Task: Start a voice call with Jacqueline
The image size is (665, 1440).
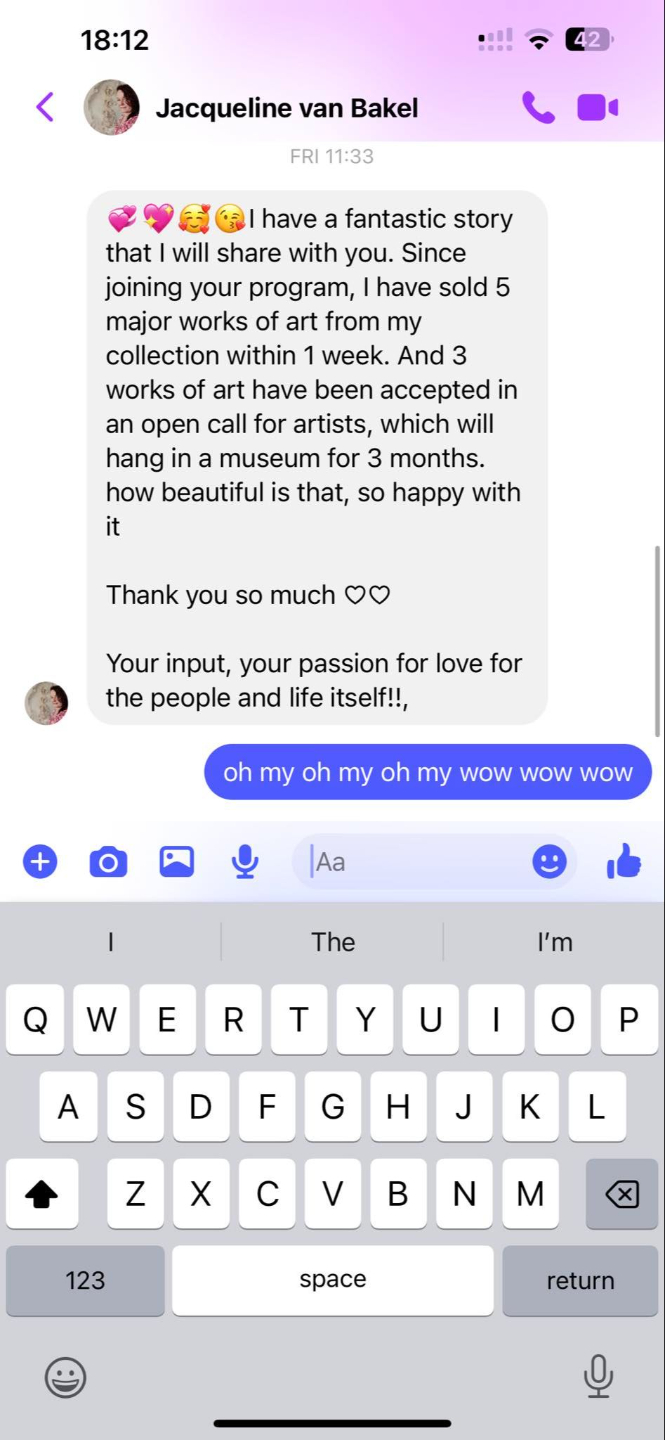Action: coord(538,107)
